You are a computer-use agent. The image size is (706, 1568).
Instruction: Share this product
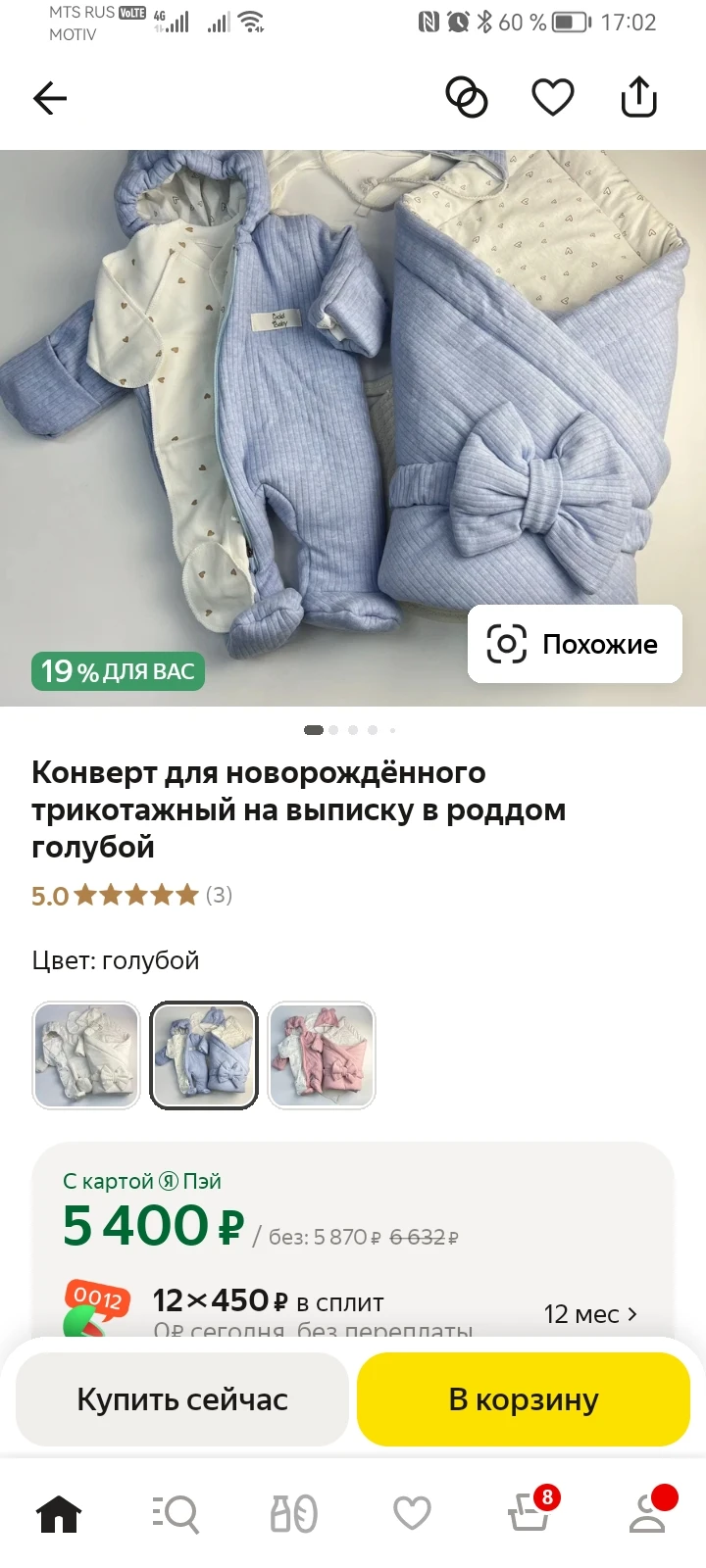pyautogui.click(x=638, y=98)
